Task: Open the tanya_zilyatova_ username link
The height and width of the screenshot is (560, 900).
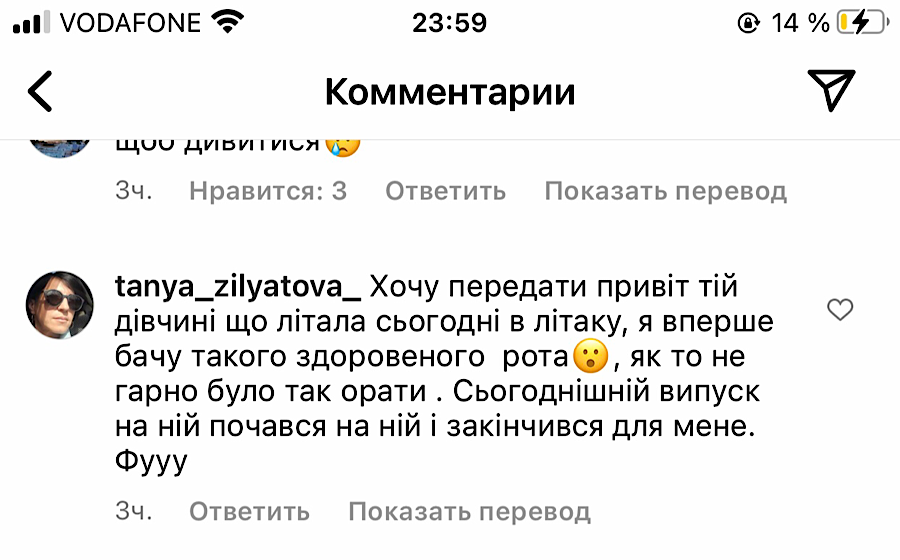Action: [x=239, y=287]
